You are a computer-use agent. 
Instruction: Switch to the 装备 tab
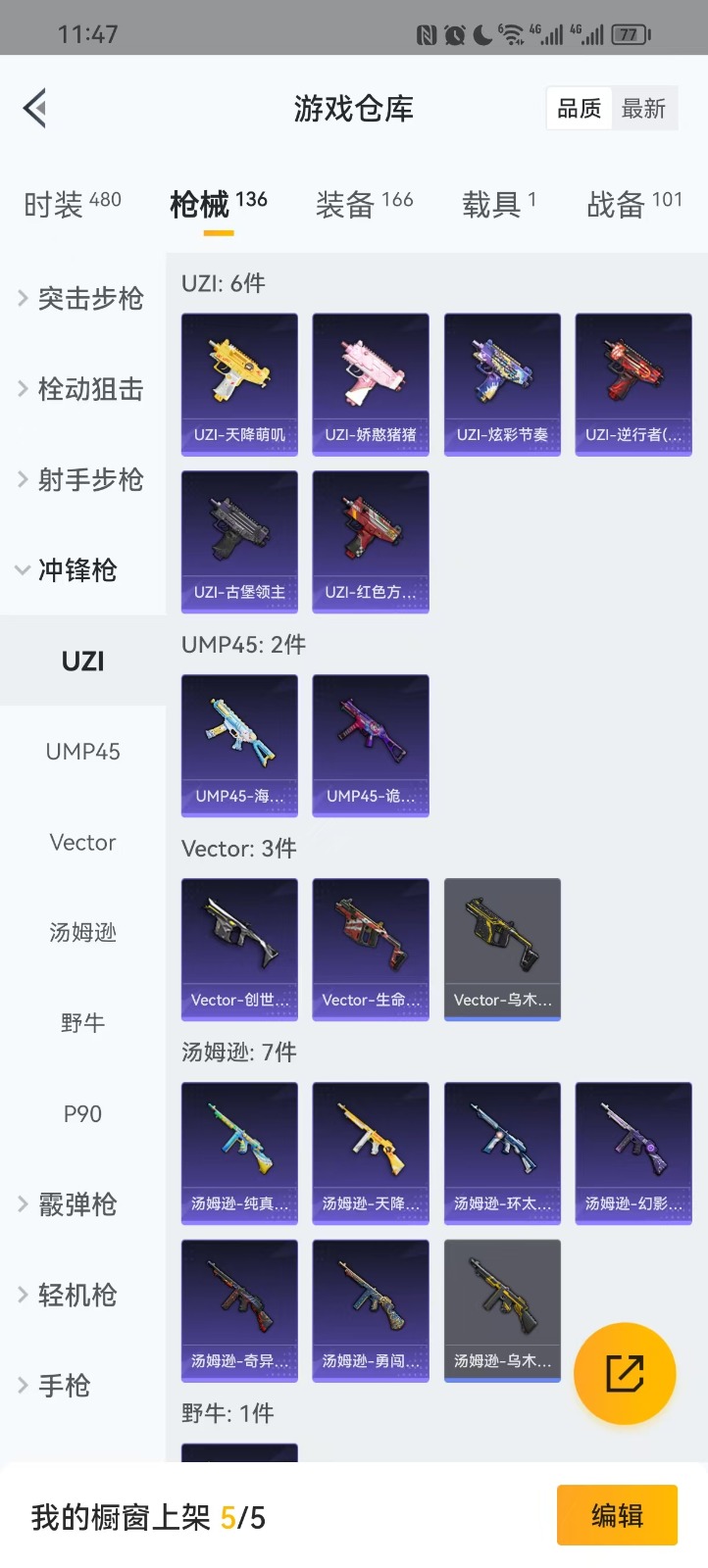coord(364,204)
